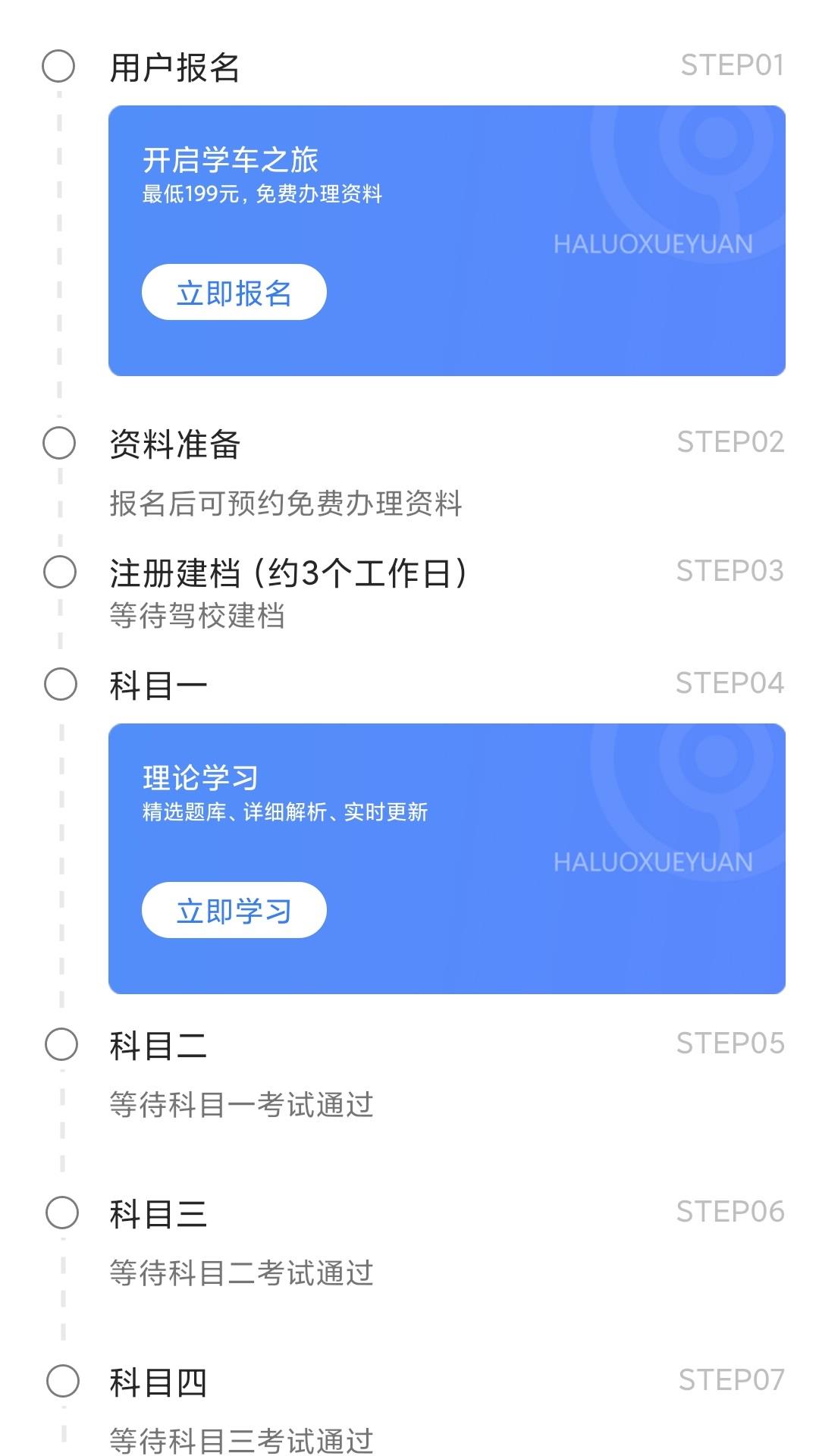
Task: Tap the 立即学习 button
Action: coord(234,910)
